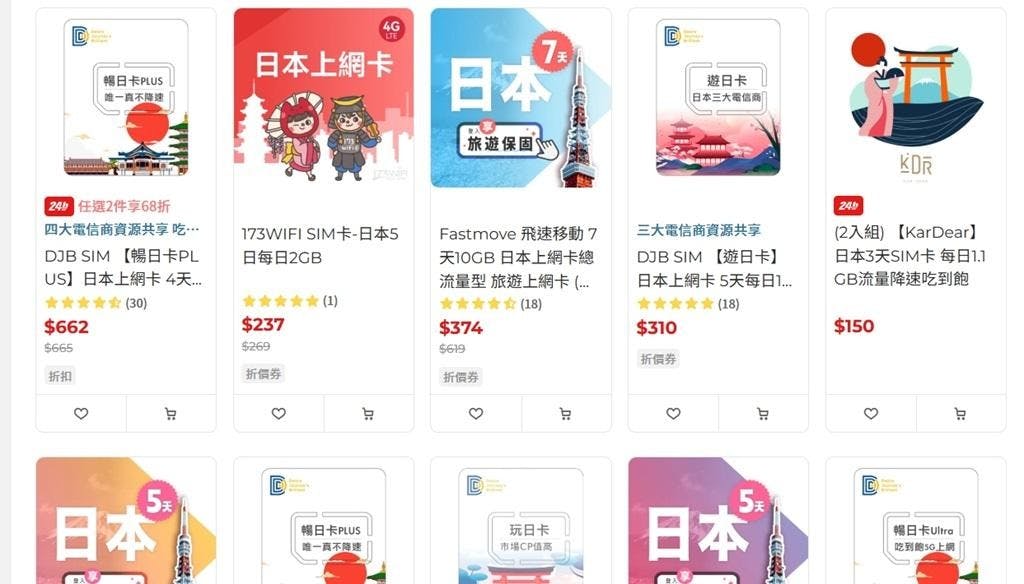Like the Fastmove 飛速移動 7天 card
The image size is (1024, 584).
[476, 413]
